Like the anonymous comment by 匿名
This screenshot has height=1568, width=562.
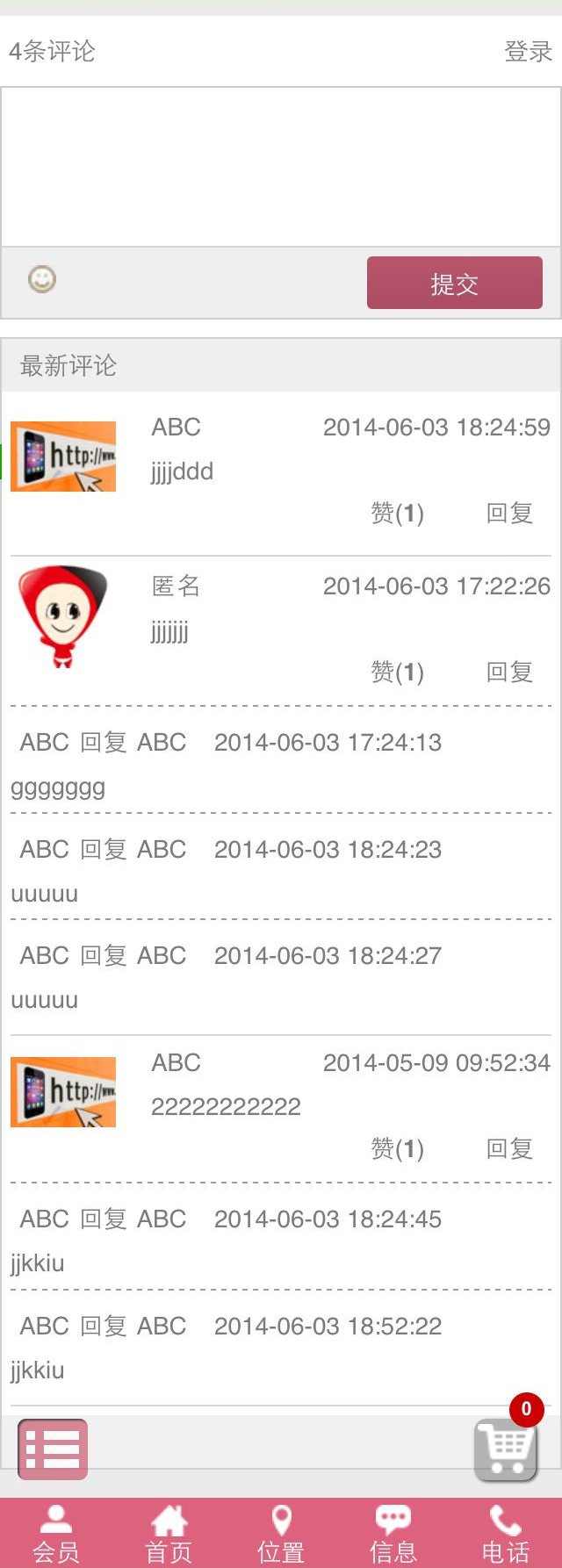click(397, 672)
